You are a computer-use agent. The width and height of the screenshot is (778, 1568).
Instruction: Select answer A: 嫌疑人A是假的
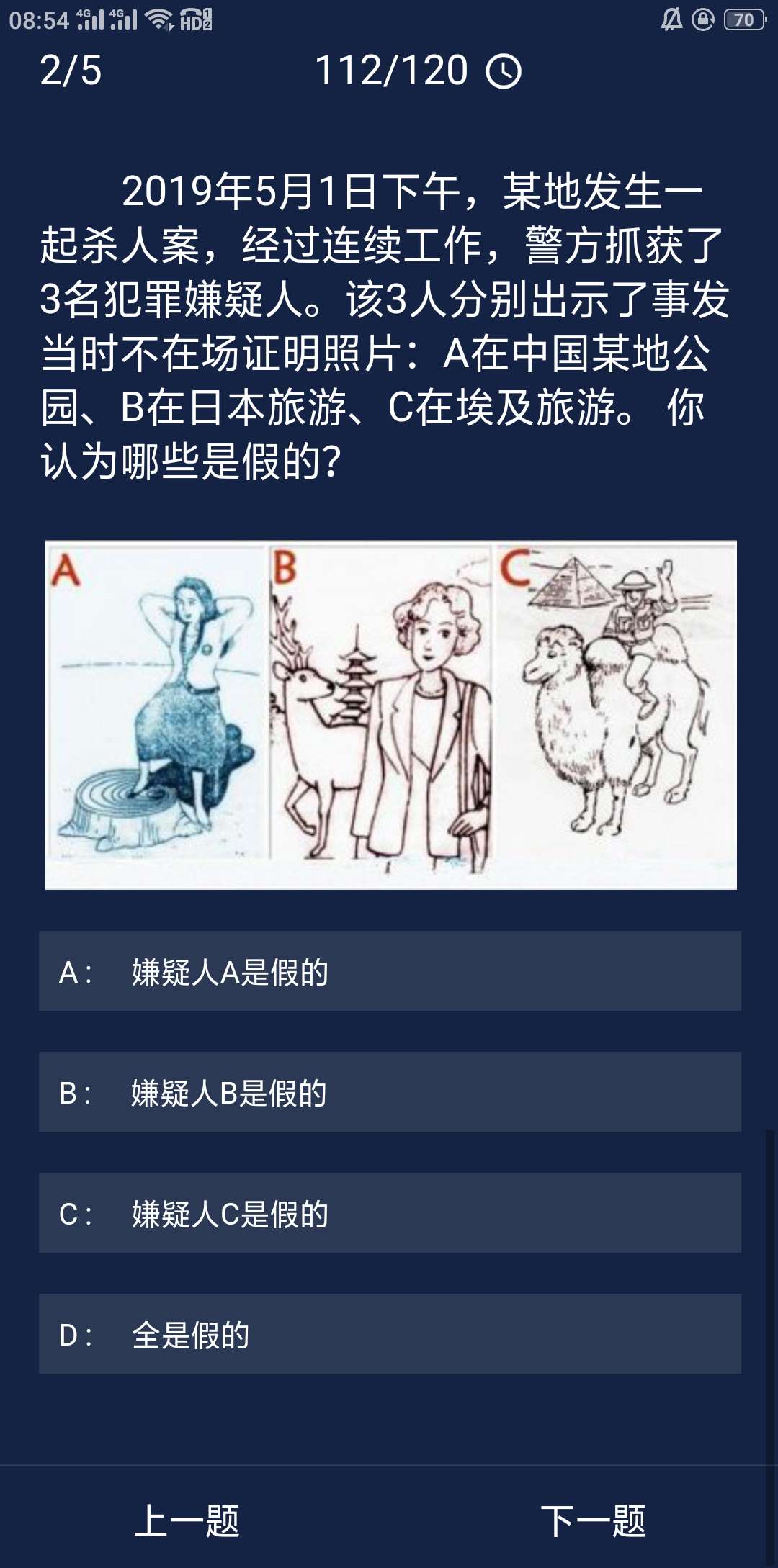[389, 971]
